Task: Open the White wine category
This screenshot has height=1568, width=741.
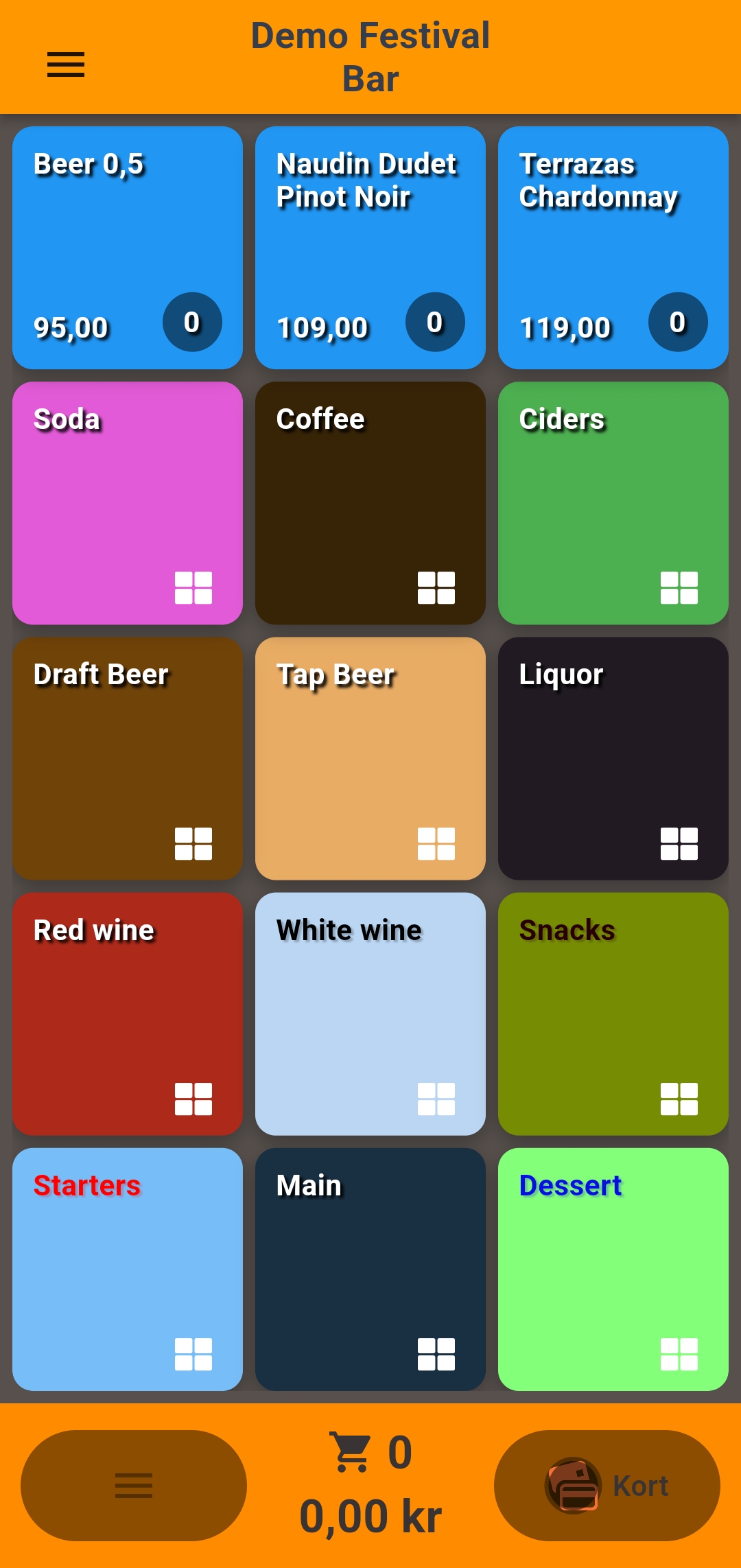Action: click(x=370, y=1013)
